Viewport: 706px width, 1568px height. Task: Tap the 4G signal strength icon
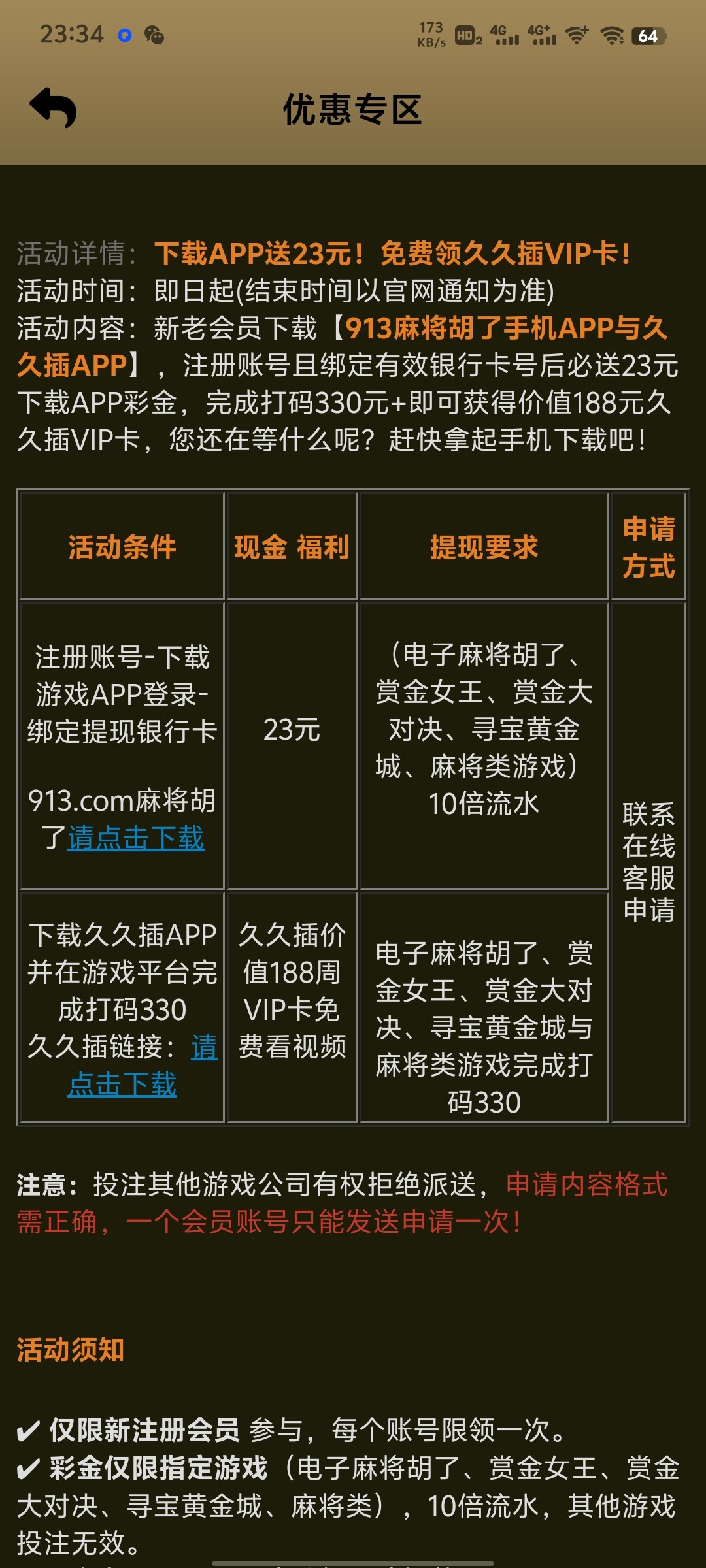click(x=508, y=37)
